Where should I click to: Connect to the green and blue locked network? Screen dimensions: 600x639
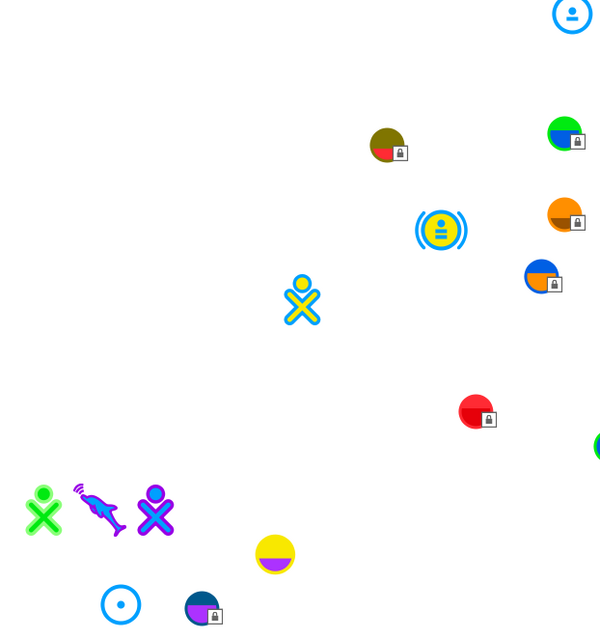tap(565, 134)
